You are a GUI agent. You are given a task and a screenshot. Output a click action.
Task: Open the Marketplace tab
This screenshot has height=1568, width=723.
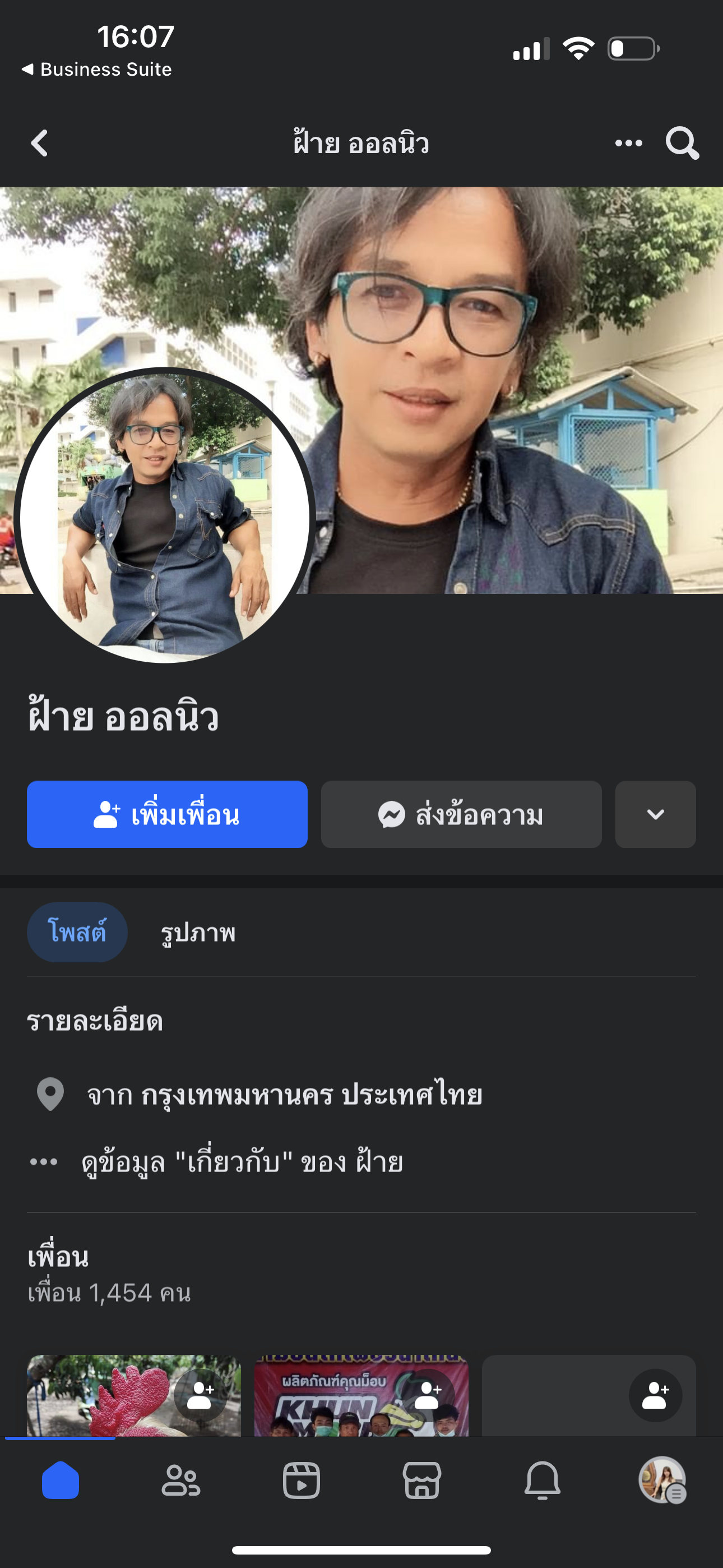coord(421,1481)
